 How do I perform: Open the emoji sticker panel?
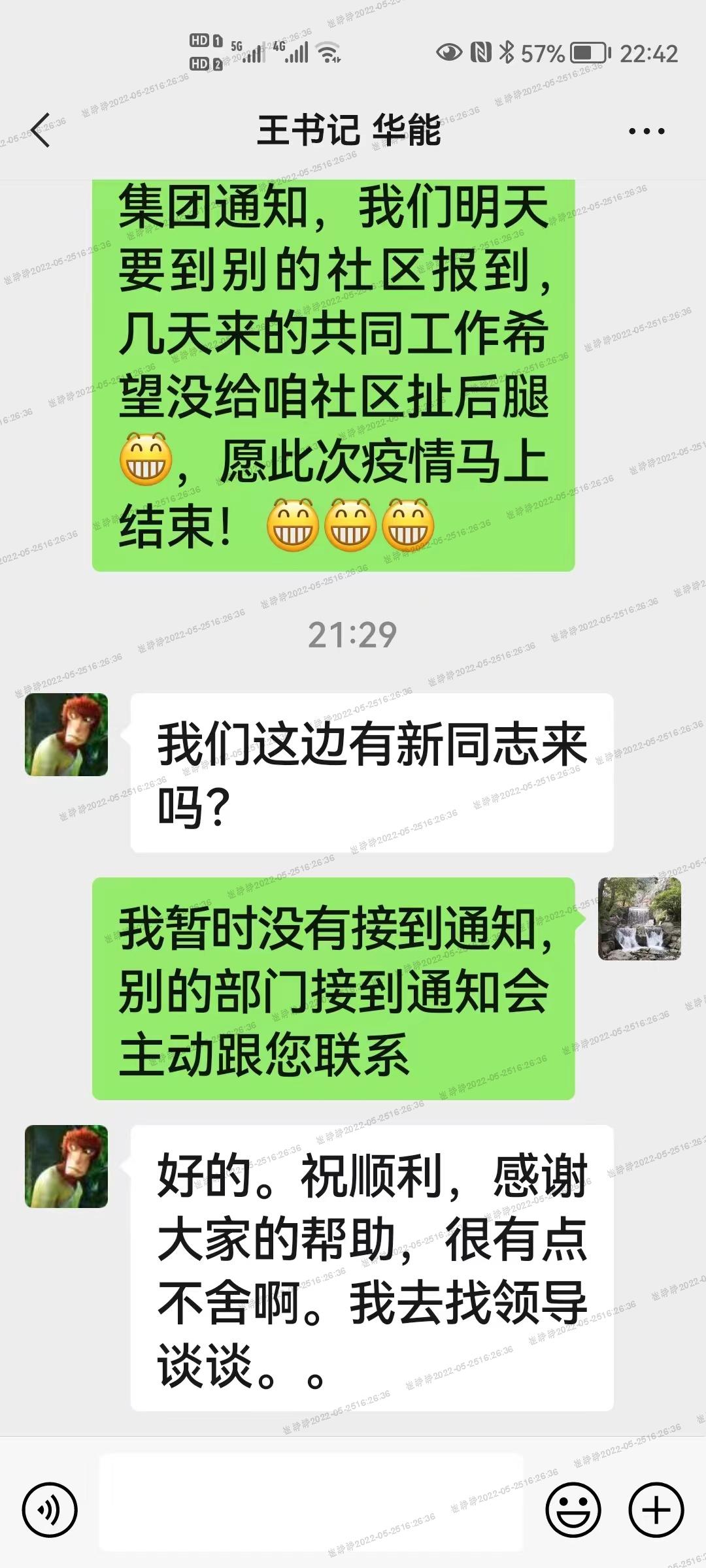pos(573,1510)
